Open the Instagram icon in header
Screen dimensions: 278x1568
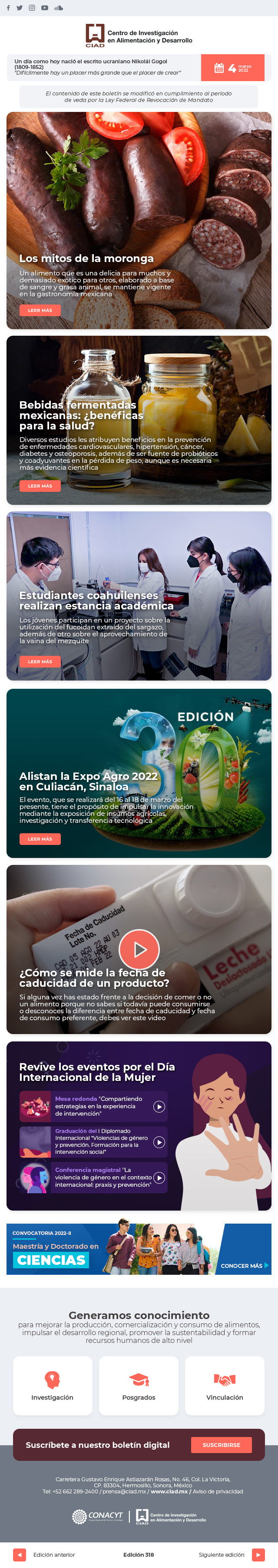32,8
